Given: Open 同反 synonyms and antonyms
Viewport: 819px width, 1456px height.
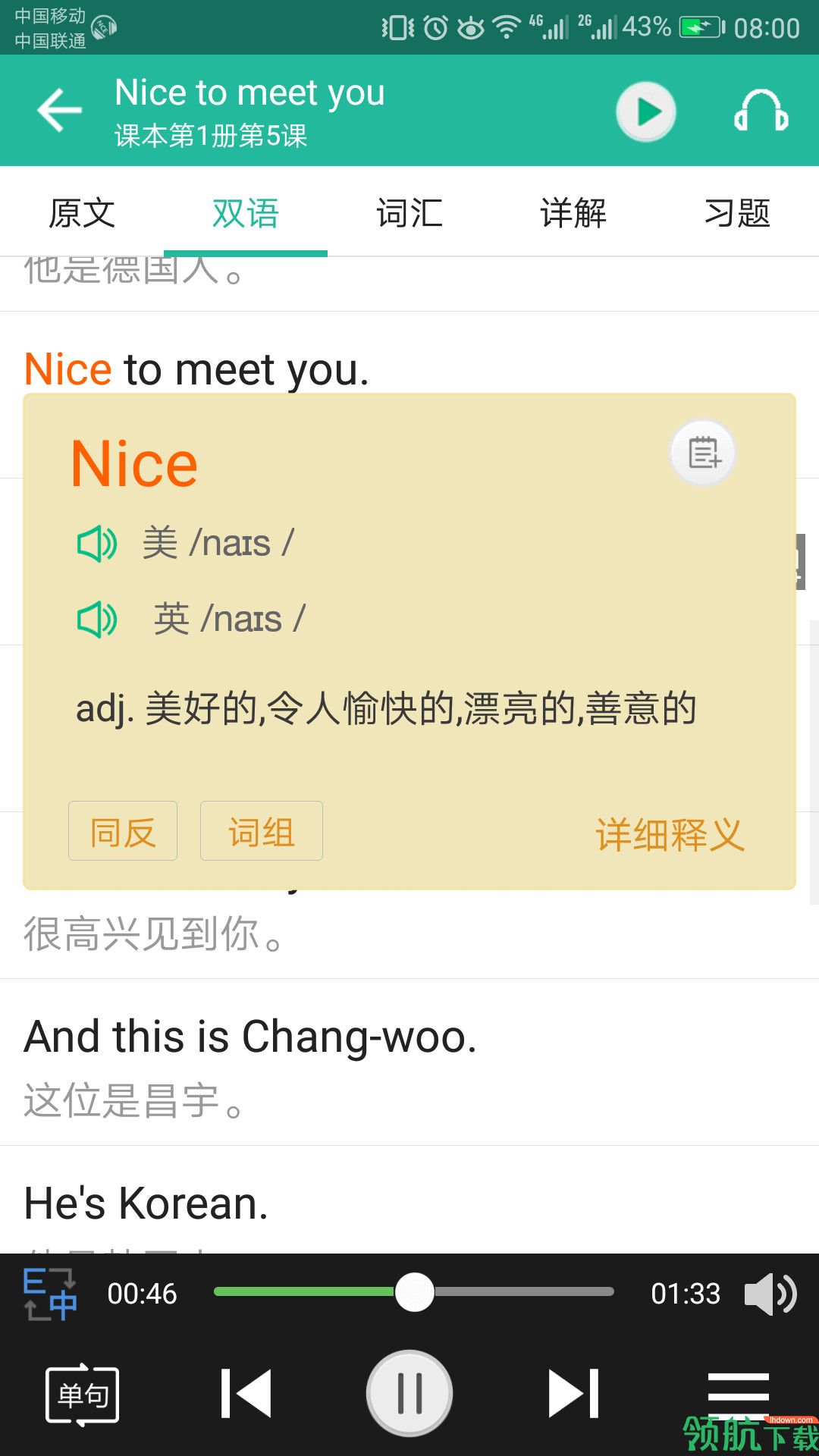Looking at the screenshot, I should pos(123,831).
